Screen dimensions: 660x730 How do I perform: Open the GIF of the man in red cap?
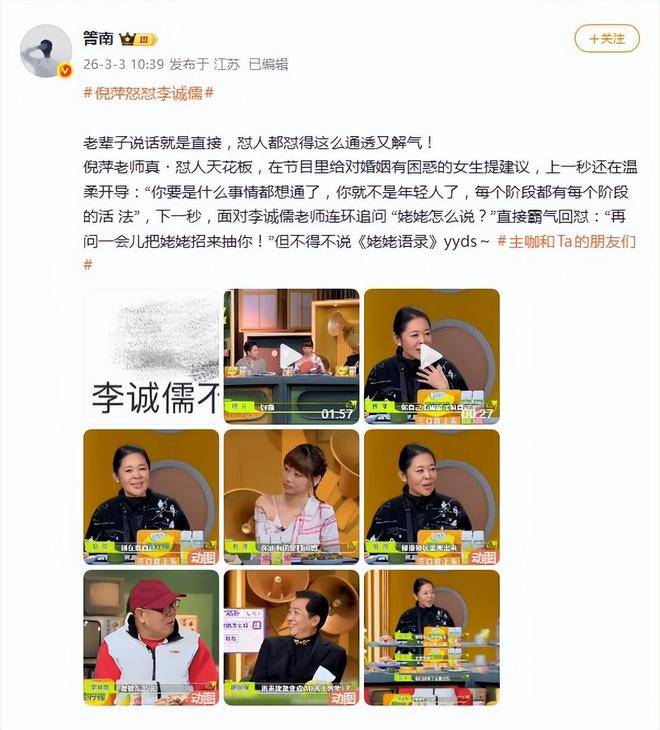[x=151, y=637]
